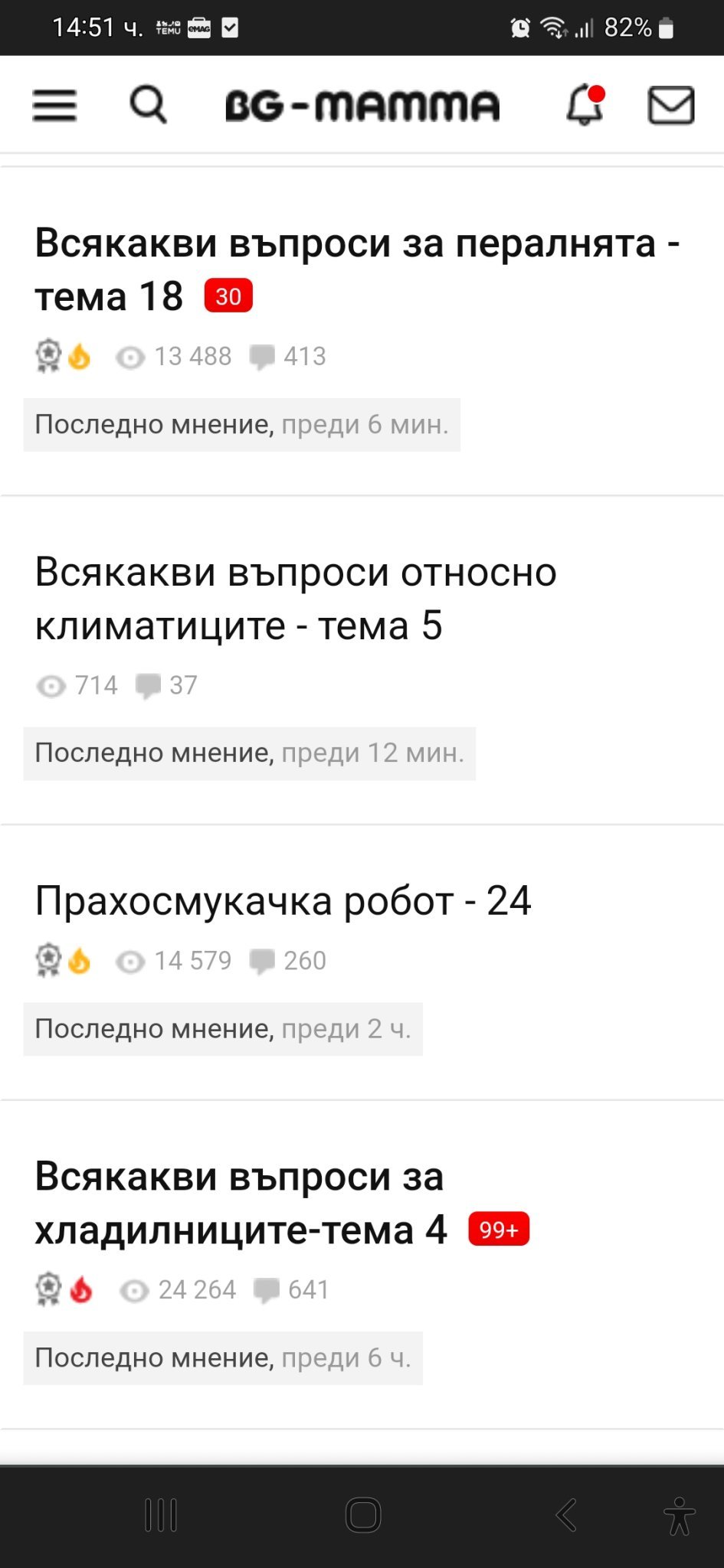Go to the home screen
The width and height of the screenshot is (724, 1568).
362,1515
